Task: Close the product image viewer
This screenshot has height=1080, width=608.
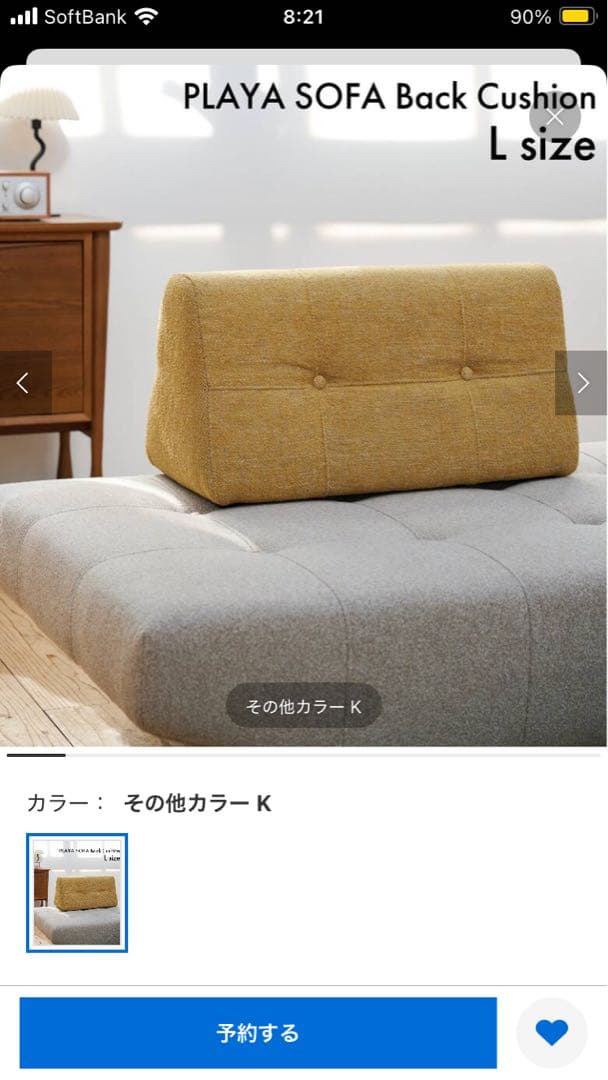Action: click(x=555, y=117)
